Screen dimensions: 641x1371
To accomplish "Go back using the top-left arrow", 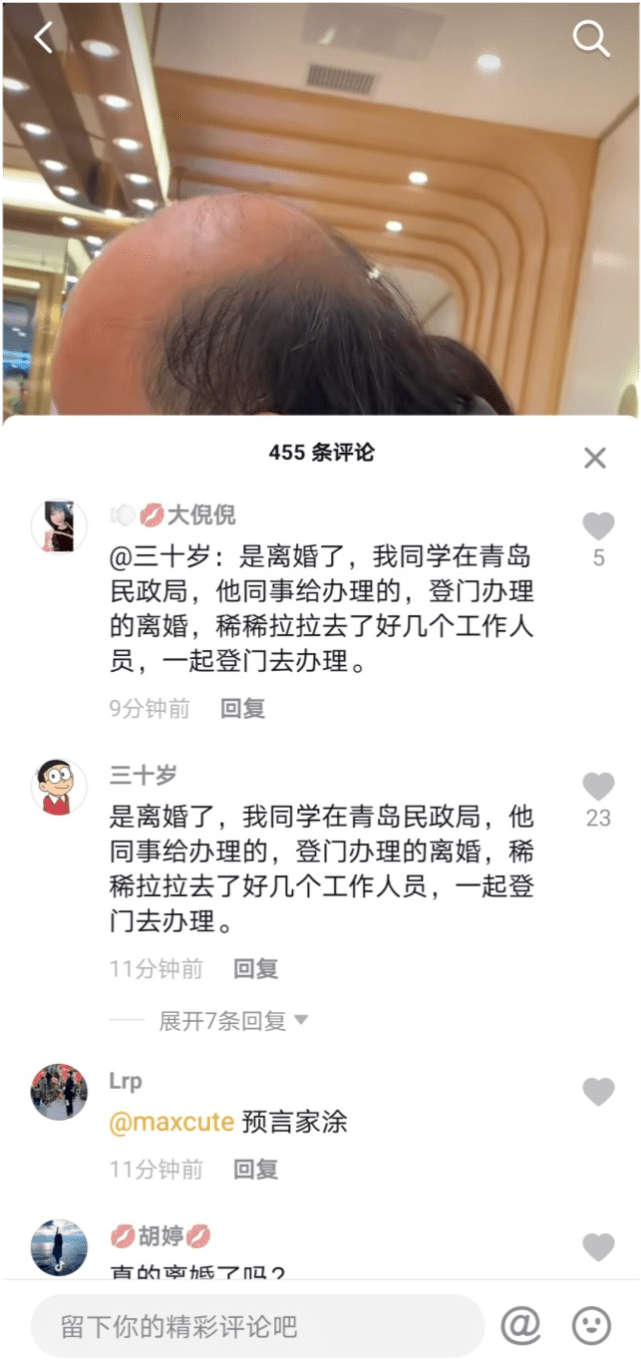I will click(43, 38).
